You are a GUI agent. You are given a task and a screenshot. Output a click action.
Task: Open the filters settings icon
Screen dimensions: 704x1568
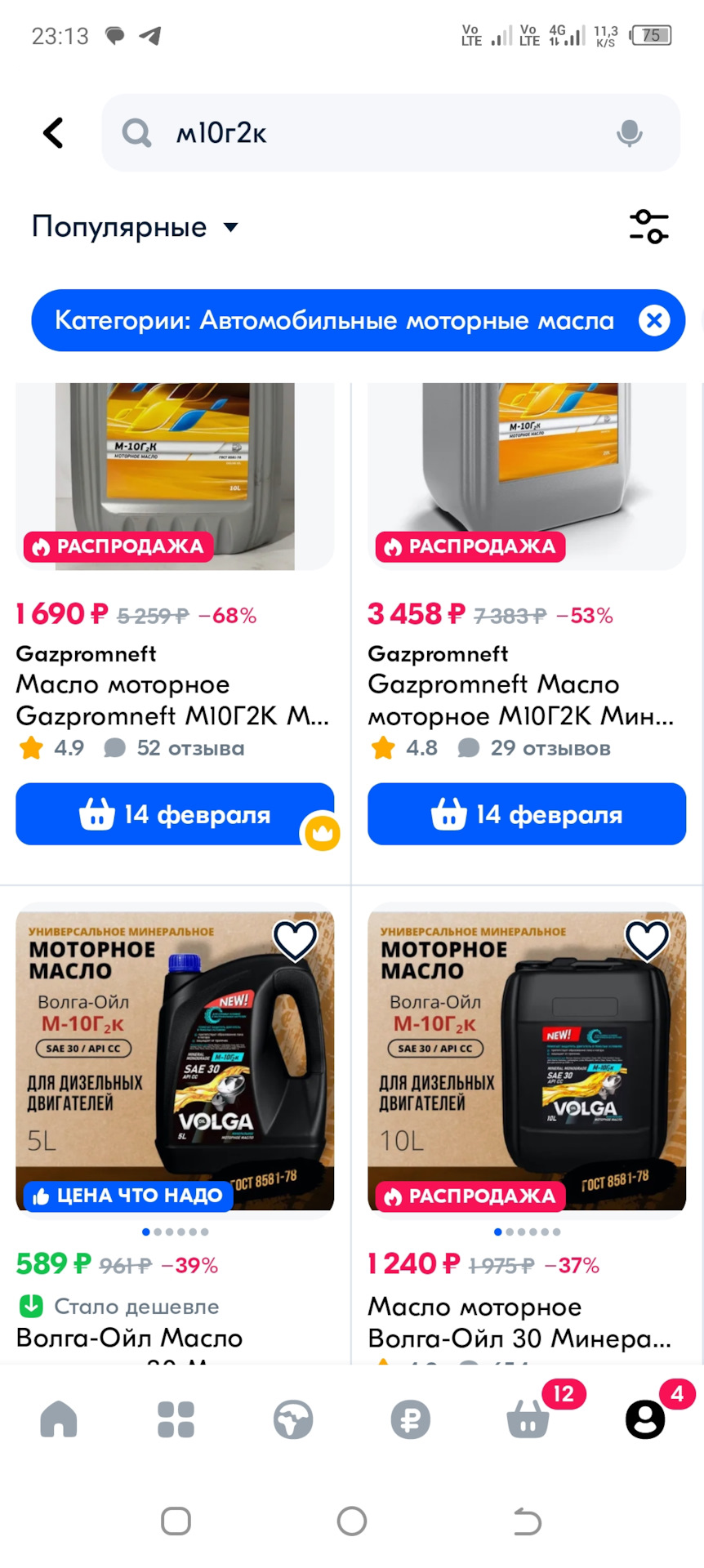(648, 226)
